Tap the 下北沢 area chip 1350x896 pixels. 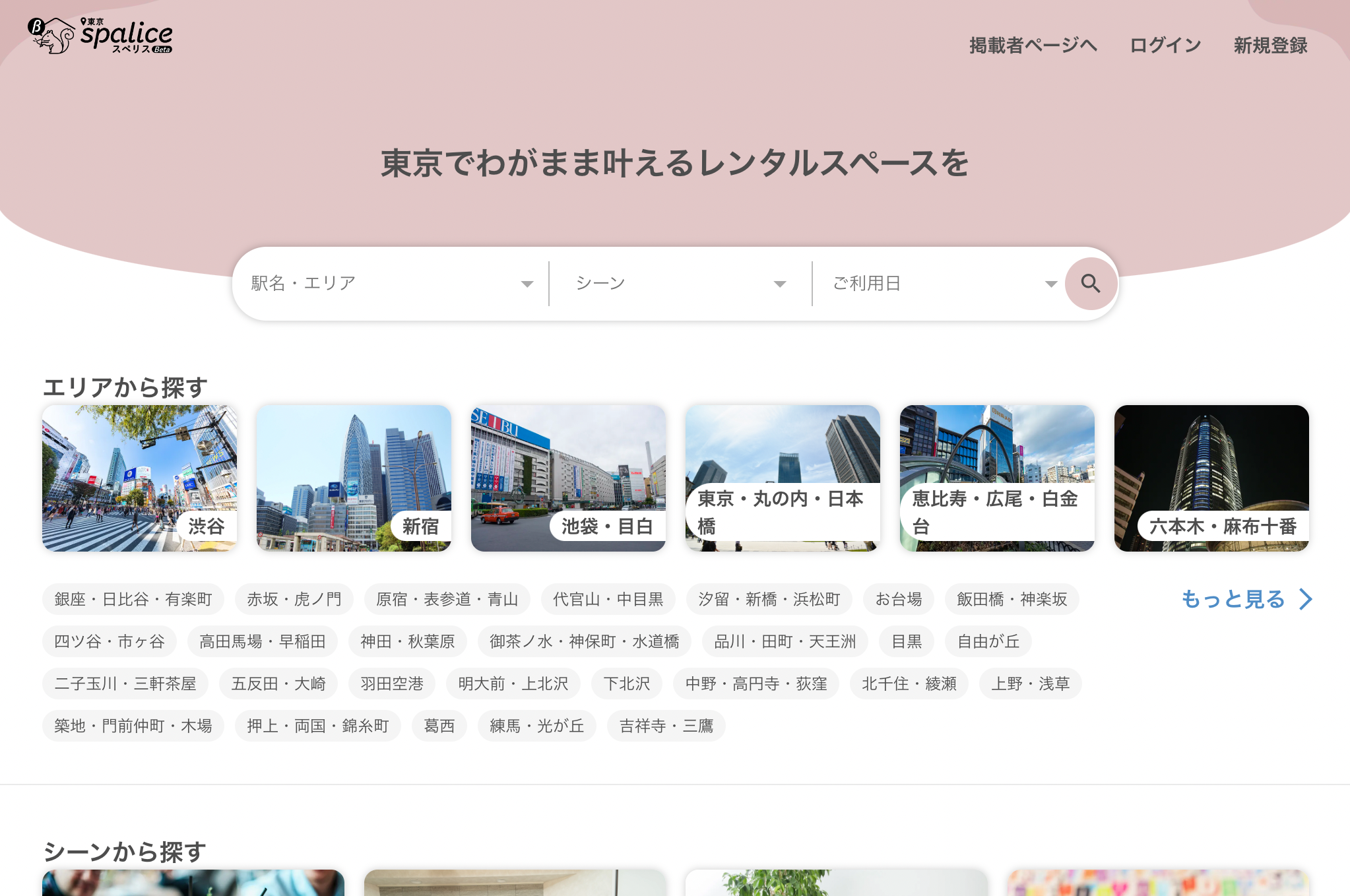coord(627,684)
